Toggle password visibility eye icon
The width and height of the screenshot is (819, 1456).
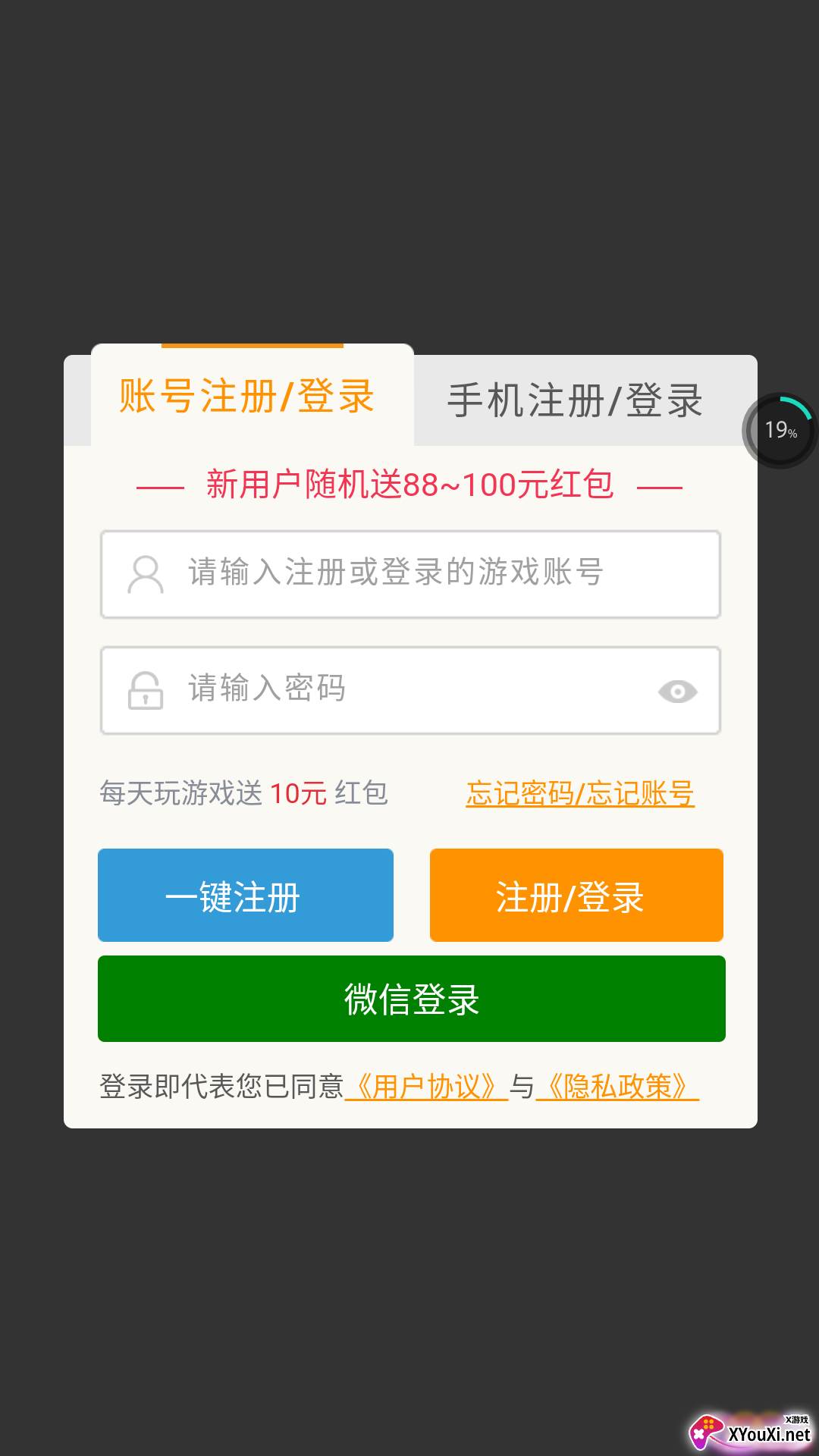click(x=677, y=692)
